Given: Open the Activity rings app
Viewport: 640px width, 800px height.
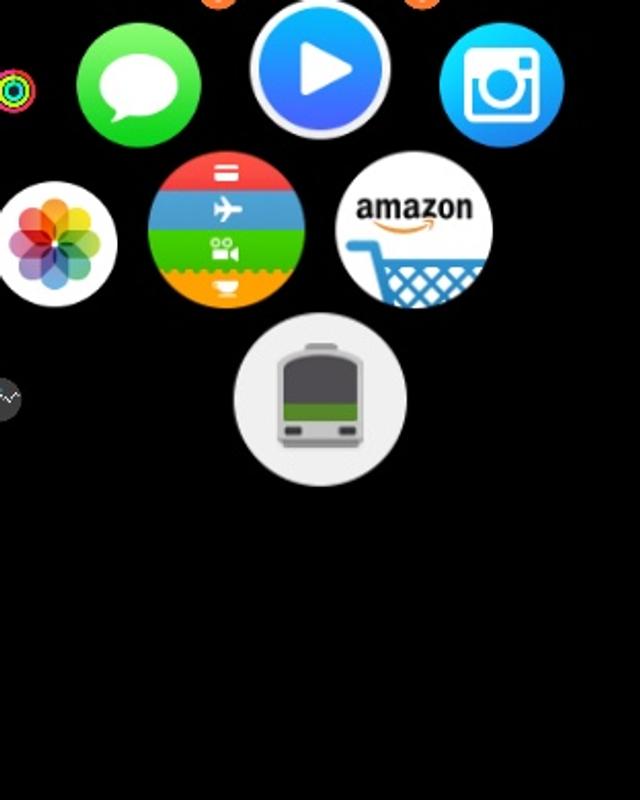Looking at the screenshot, I should (14, 92).
